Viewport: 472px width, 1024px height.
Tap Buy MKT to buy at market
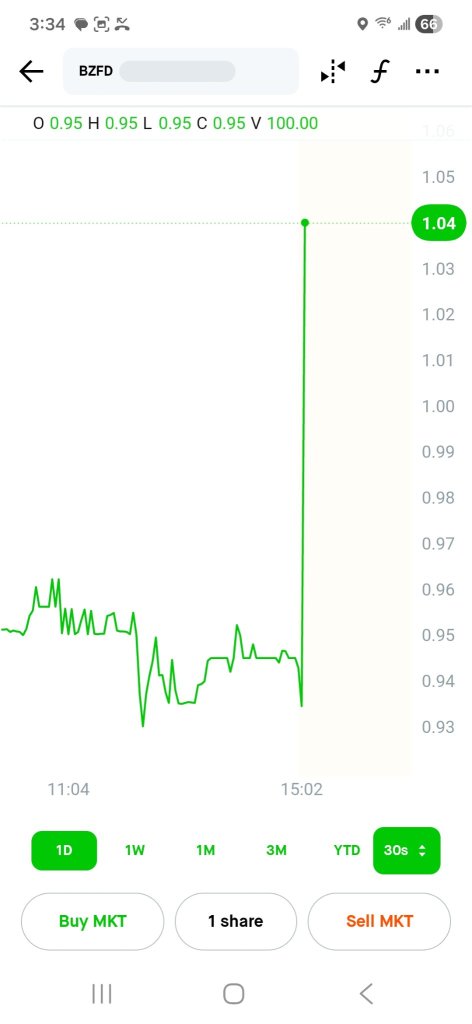point(93,921)
